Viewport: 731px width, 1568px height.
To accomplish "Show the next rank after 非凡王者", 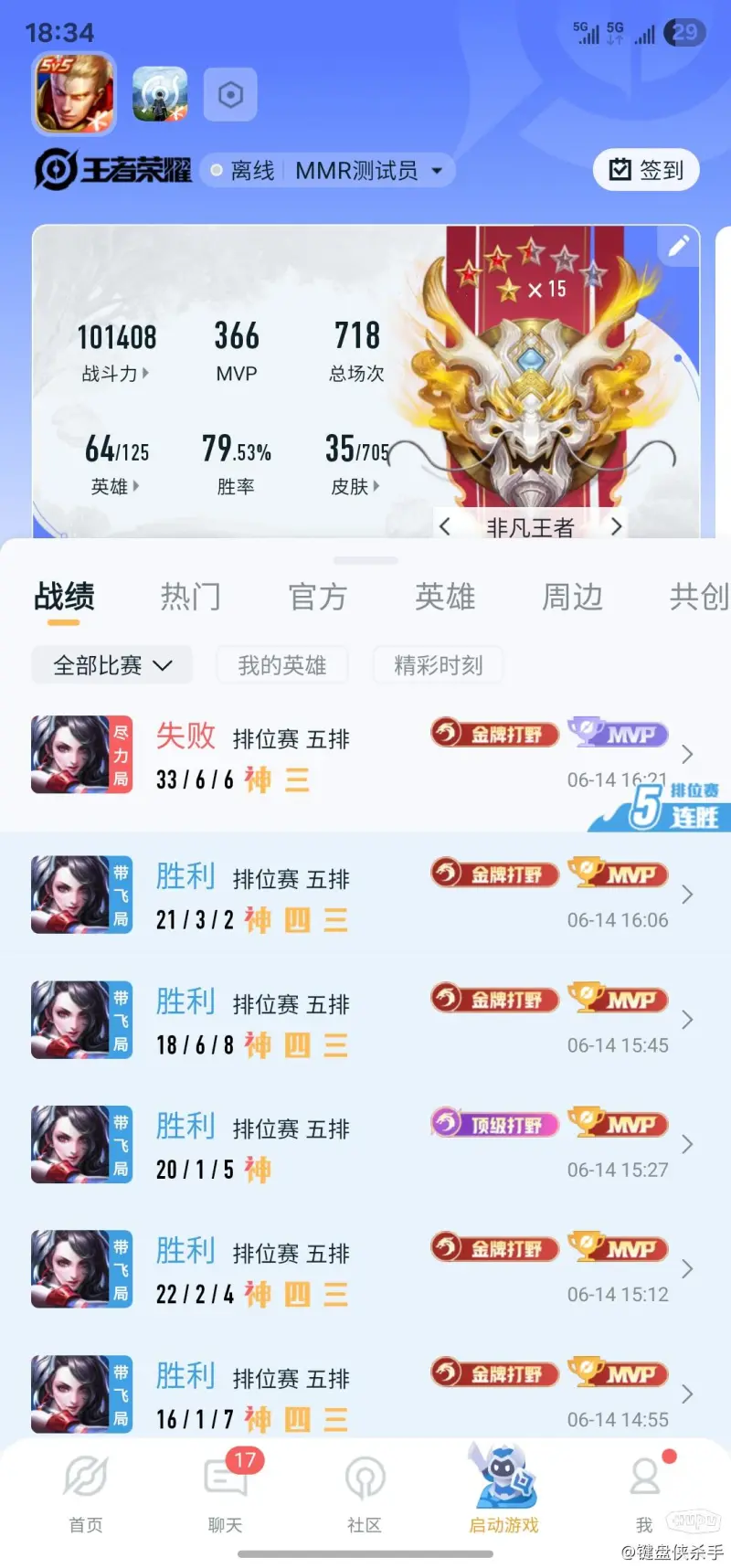I will coord(616,526).
